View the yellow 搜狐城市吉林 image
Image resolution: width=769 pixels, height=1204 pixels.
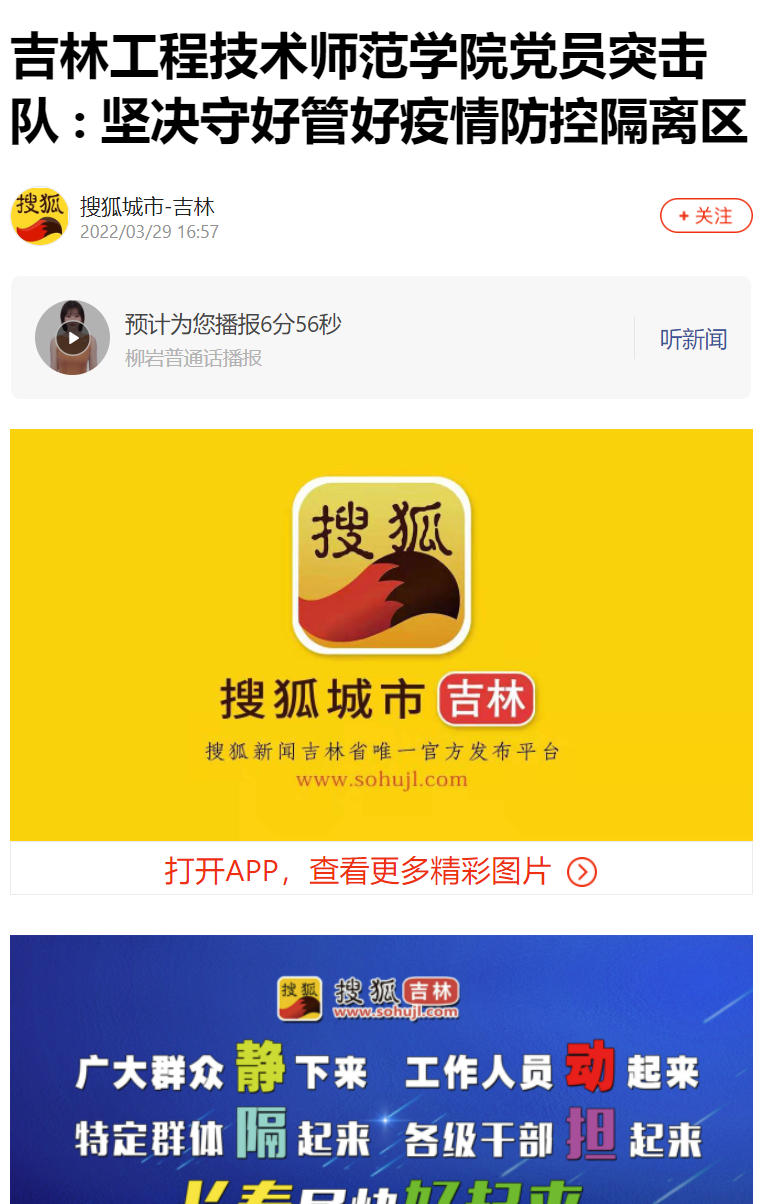[380, 635]
